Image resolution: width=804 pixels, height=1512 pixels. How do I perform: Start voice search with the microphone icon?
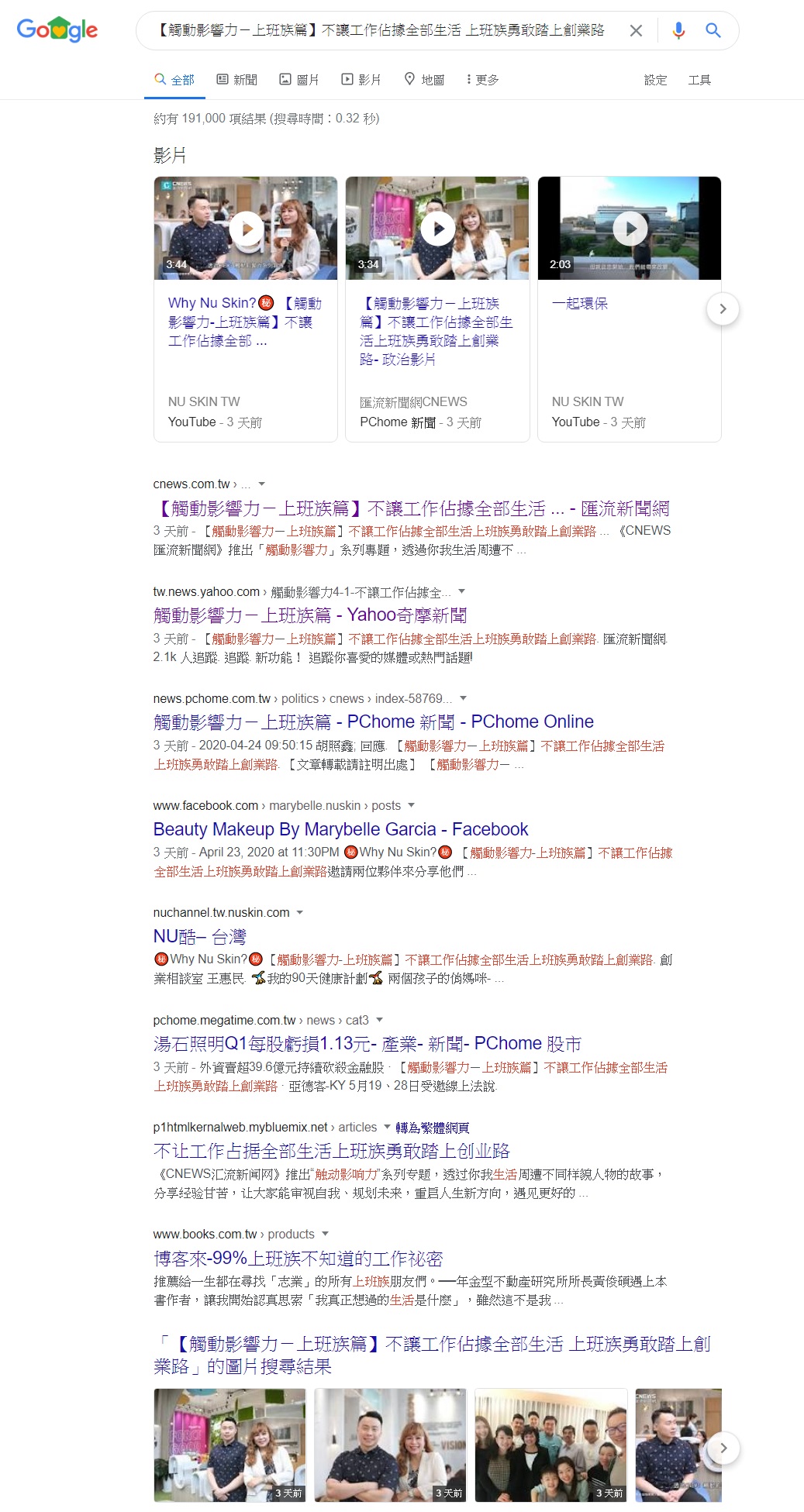pyautogui.click(x=678, y=31)
